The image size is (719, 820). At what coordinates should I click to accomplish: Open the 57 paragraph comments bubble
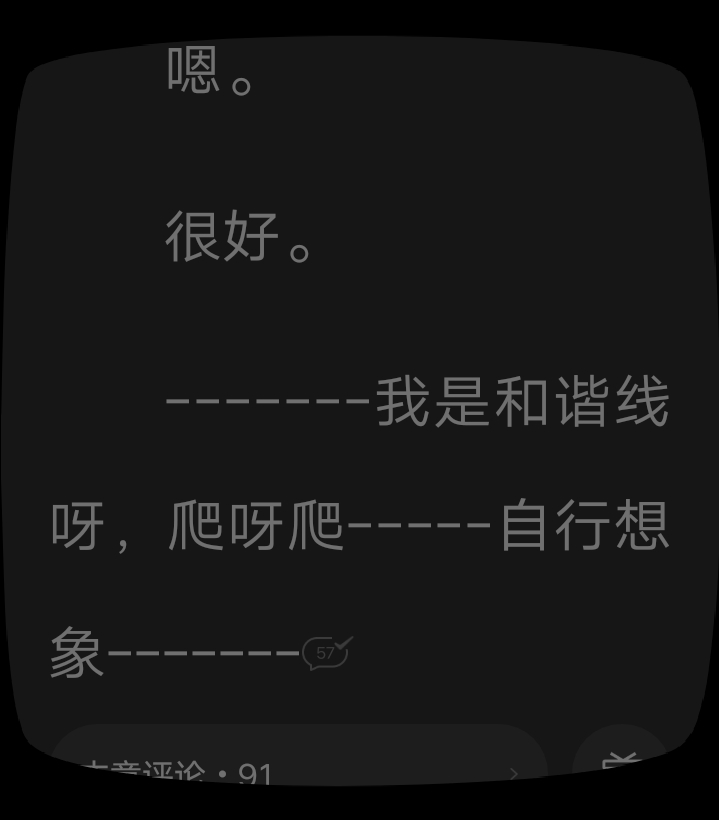327,653
